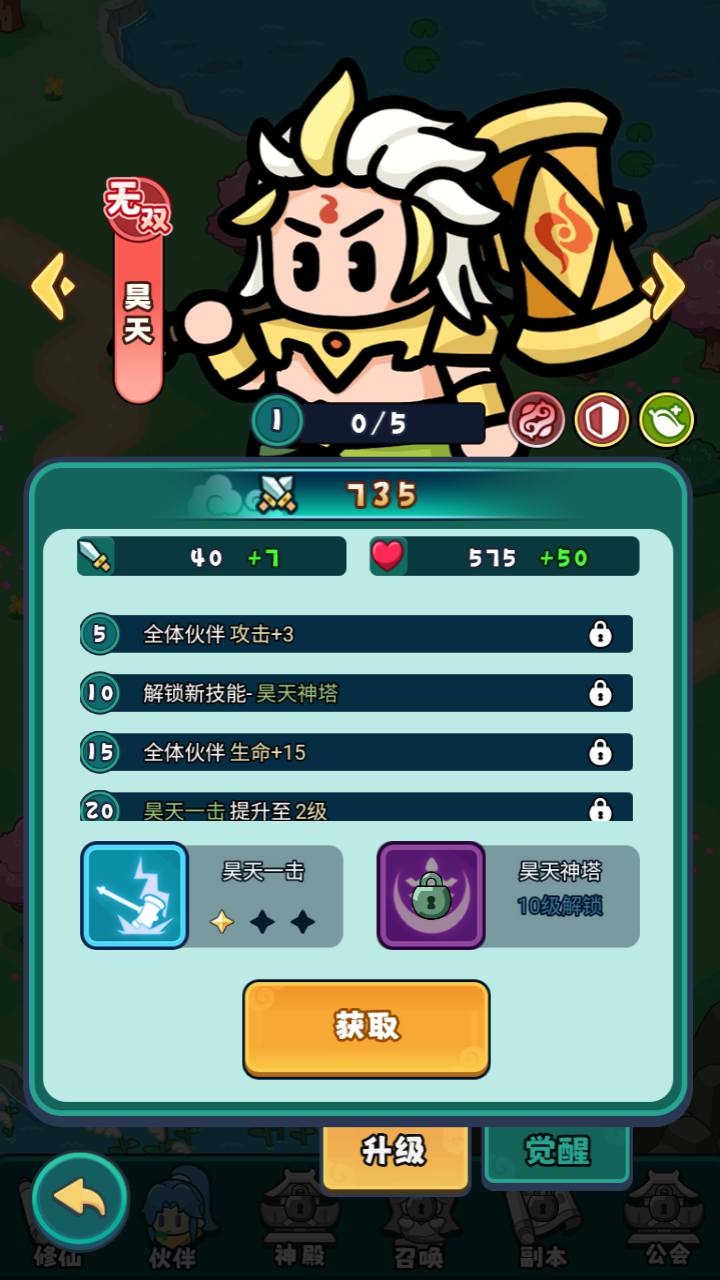The image size is (720, 1280).
Task: Go to the next hero with right arrow
Action: point(667,286)
